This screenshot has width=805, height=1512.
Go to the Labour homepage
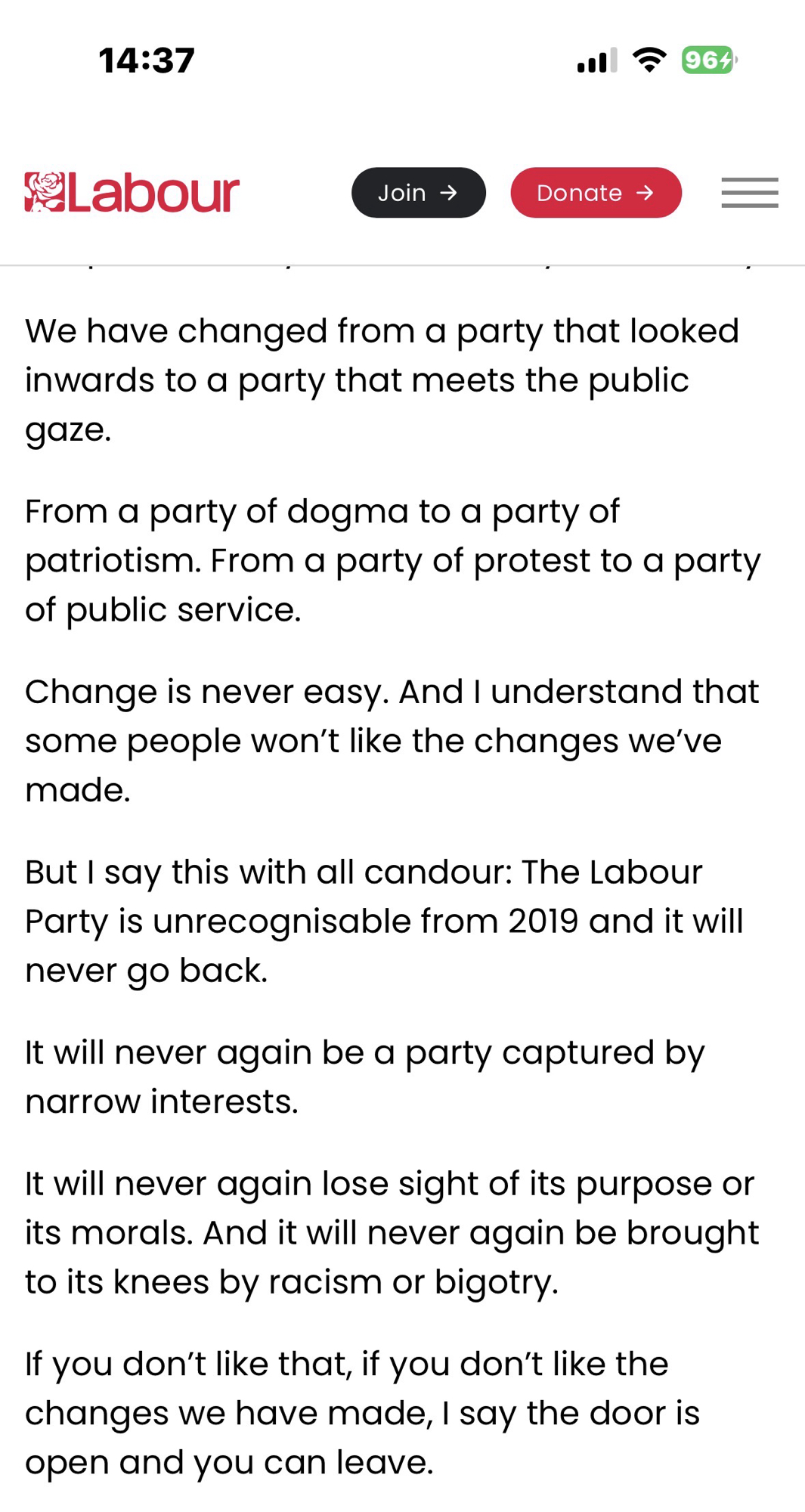pyautogui.click(x=132, y=193)
